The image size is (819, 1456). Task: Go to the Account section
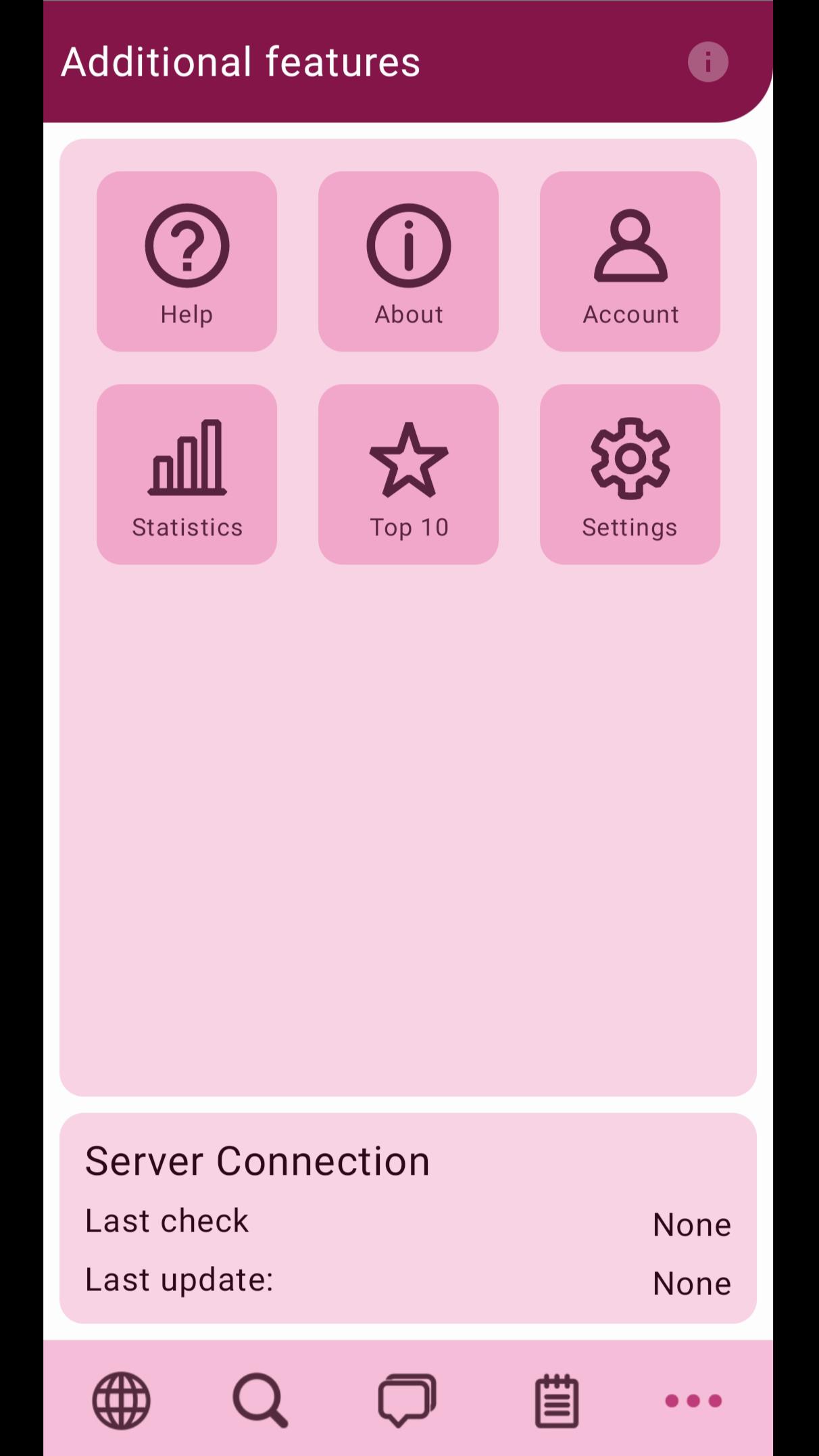[630, 261]
